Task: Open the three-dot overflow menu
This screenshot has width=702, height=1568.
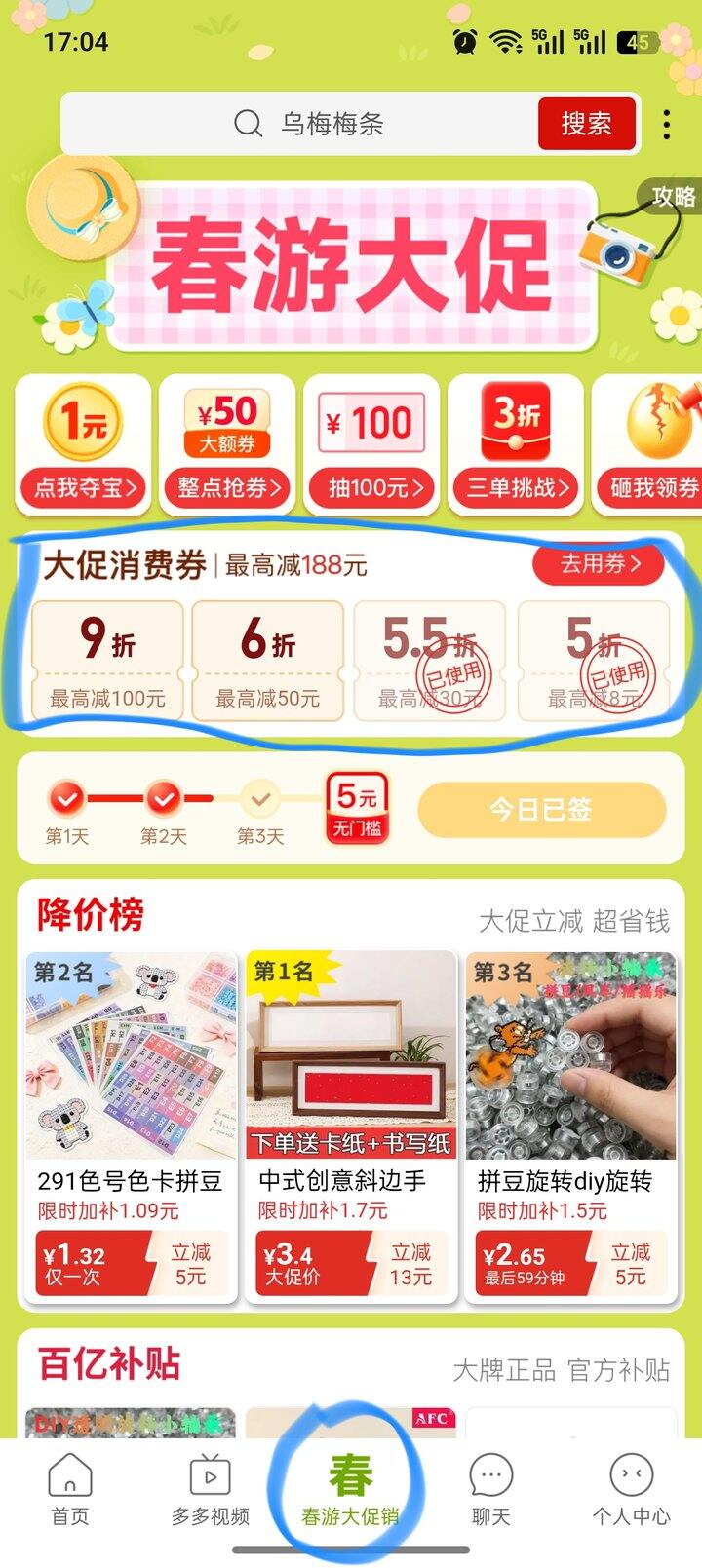Action: (x=667, y=125)
